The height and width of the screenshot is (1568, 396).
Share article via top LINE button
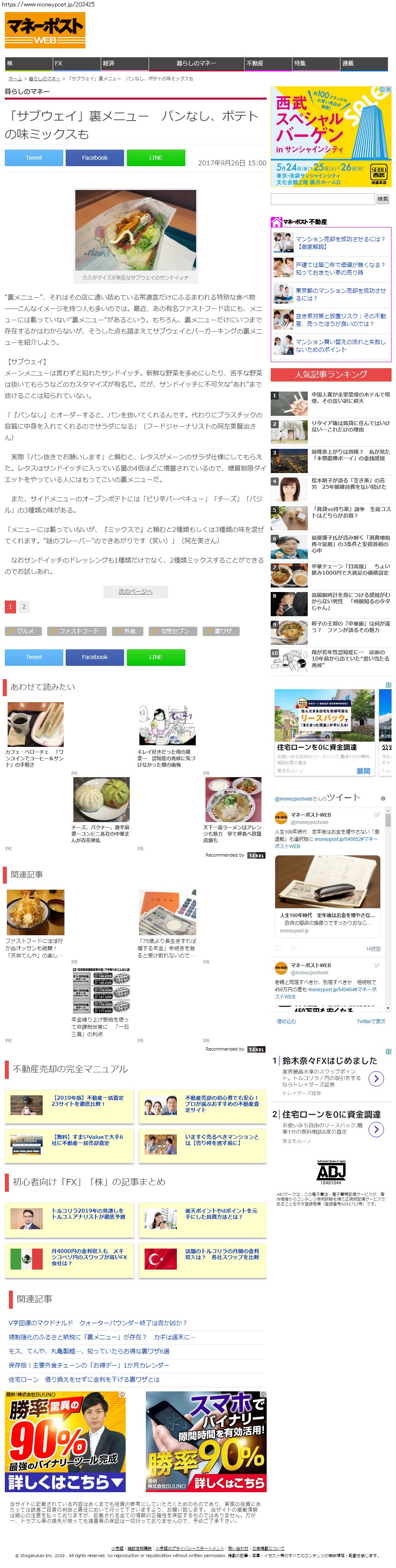156,158
